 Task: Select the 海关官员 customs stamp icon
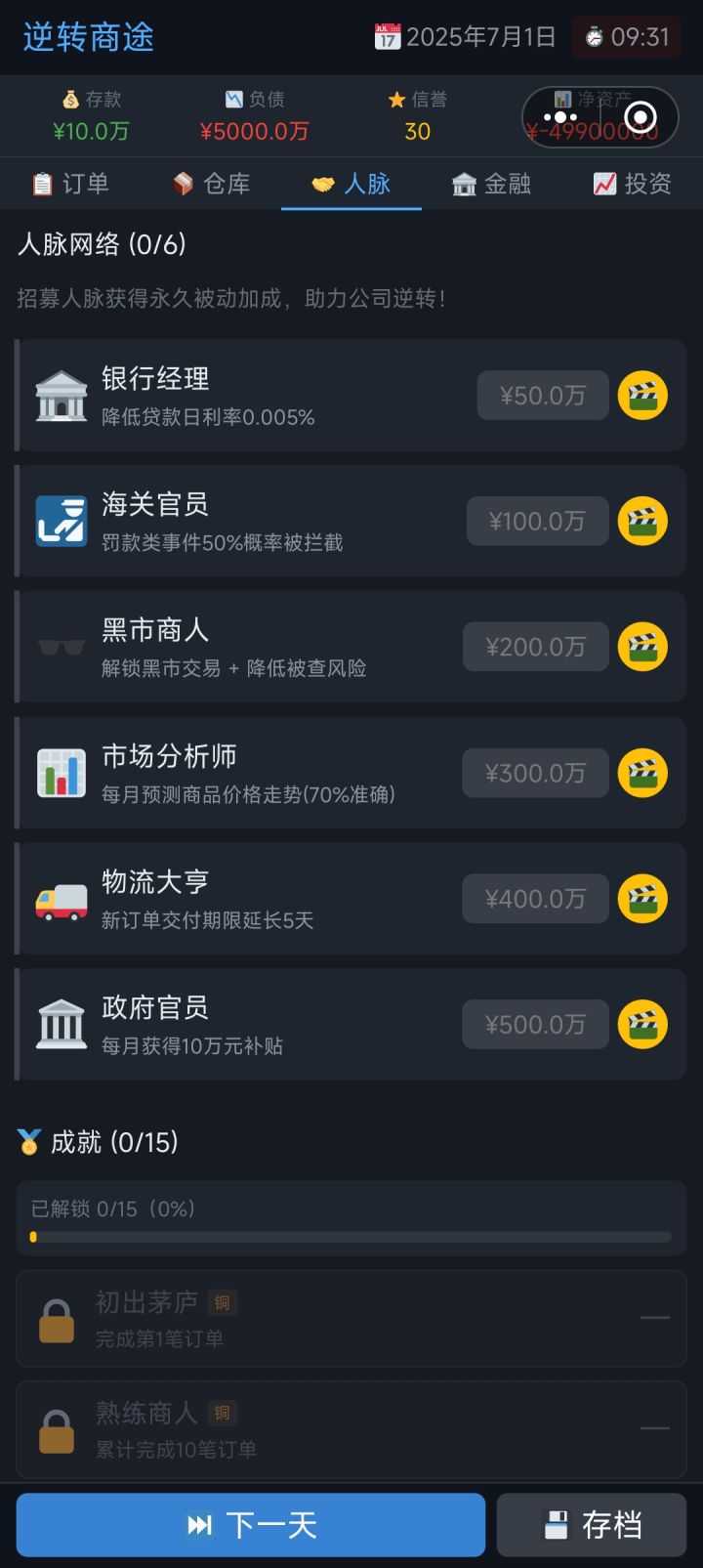pyautogui.click(x=61, y=520)
